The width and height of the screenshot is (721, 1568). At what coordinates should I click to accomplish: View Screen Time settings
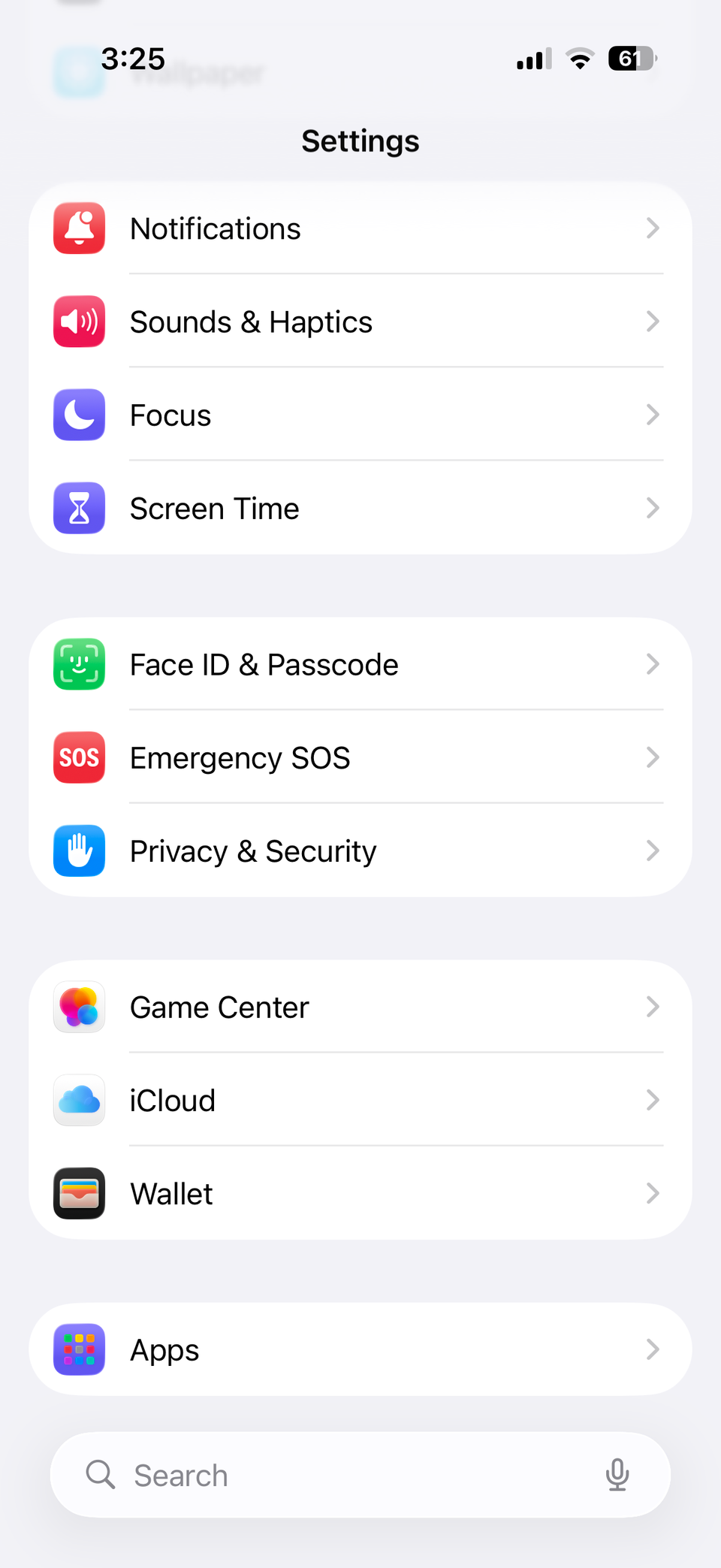[x=359, y=508]
